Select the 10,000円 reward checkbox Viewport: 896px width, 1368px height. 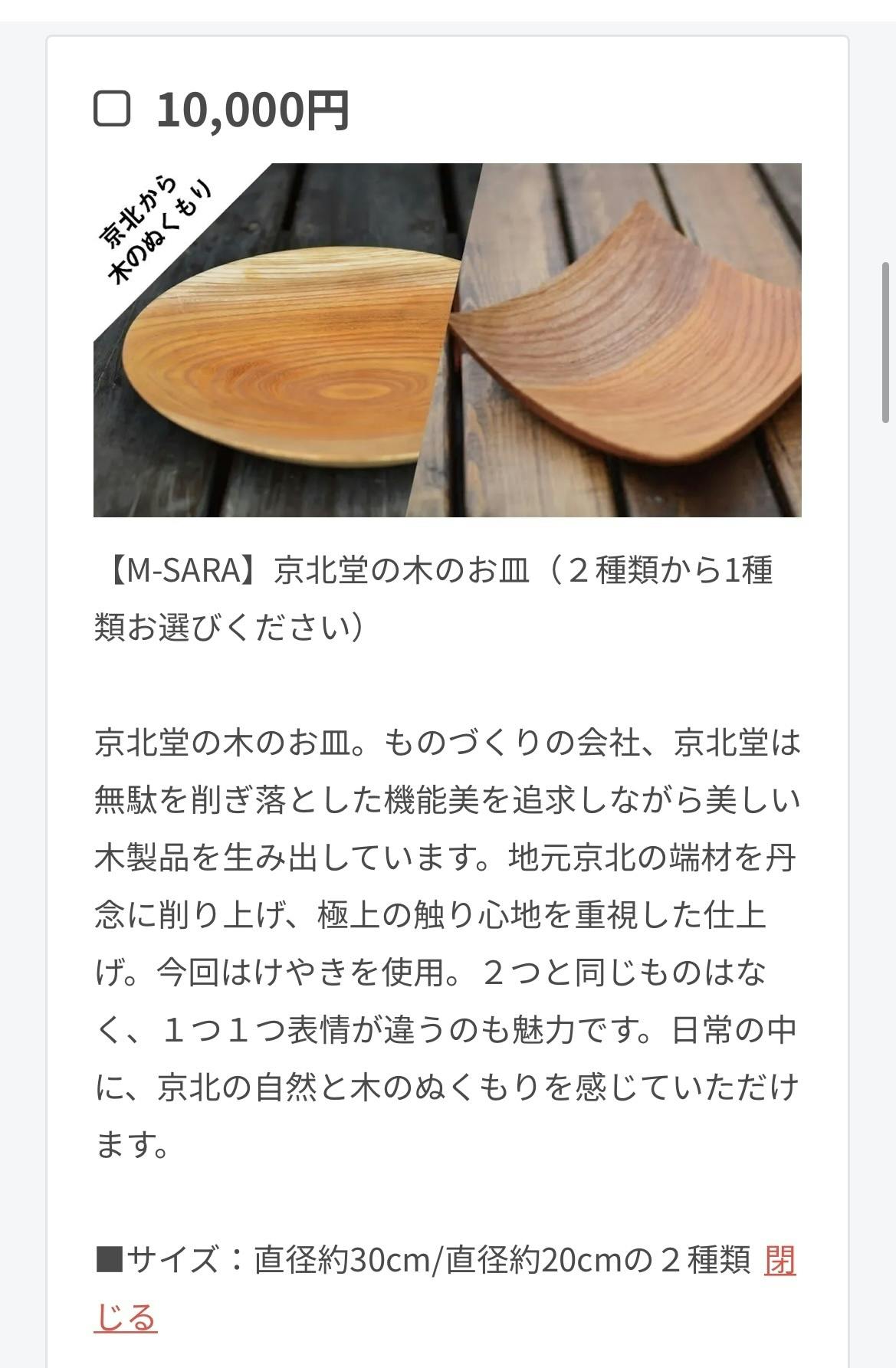point(112,109)
